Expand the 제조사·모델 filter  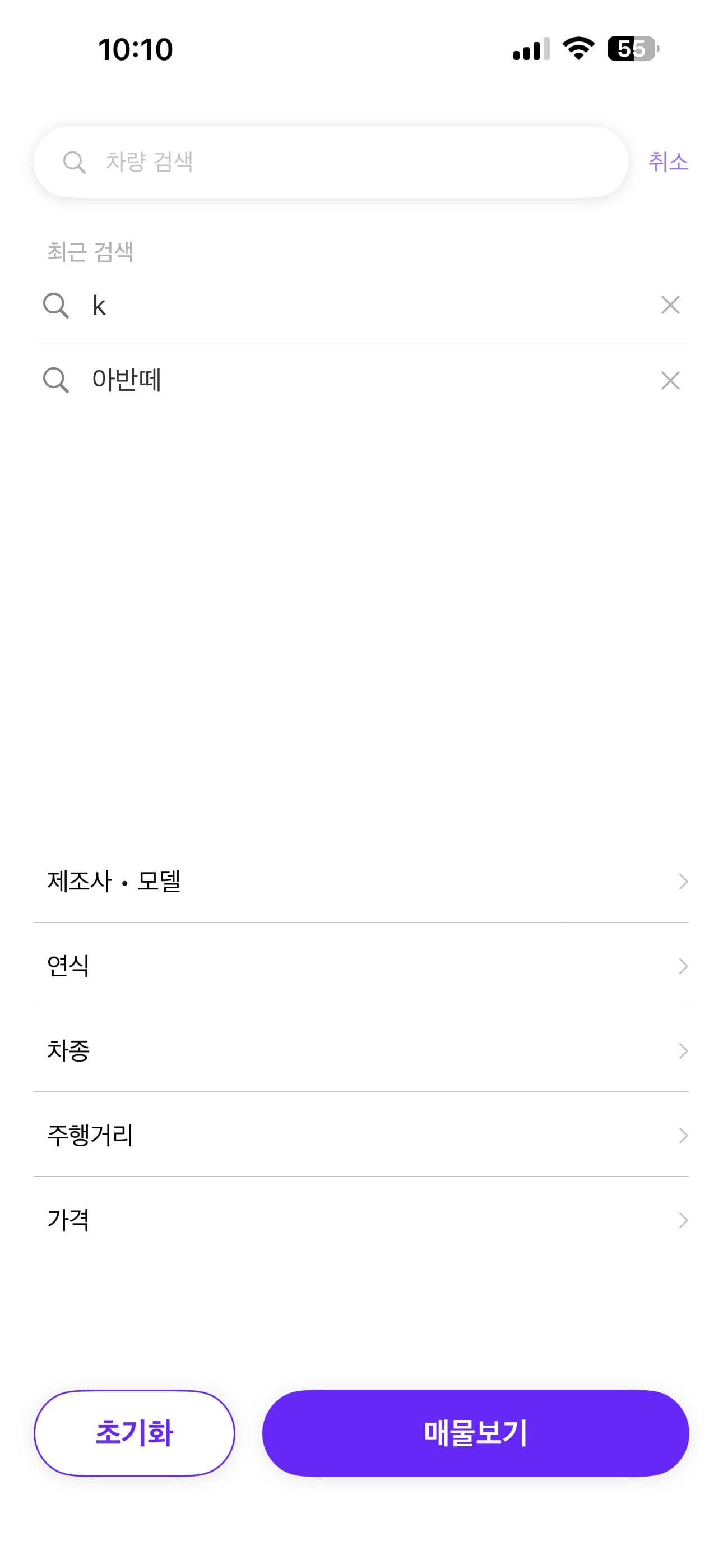coord(361,882)
